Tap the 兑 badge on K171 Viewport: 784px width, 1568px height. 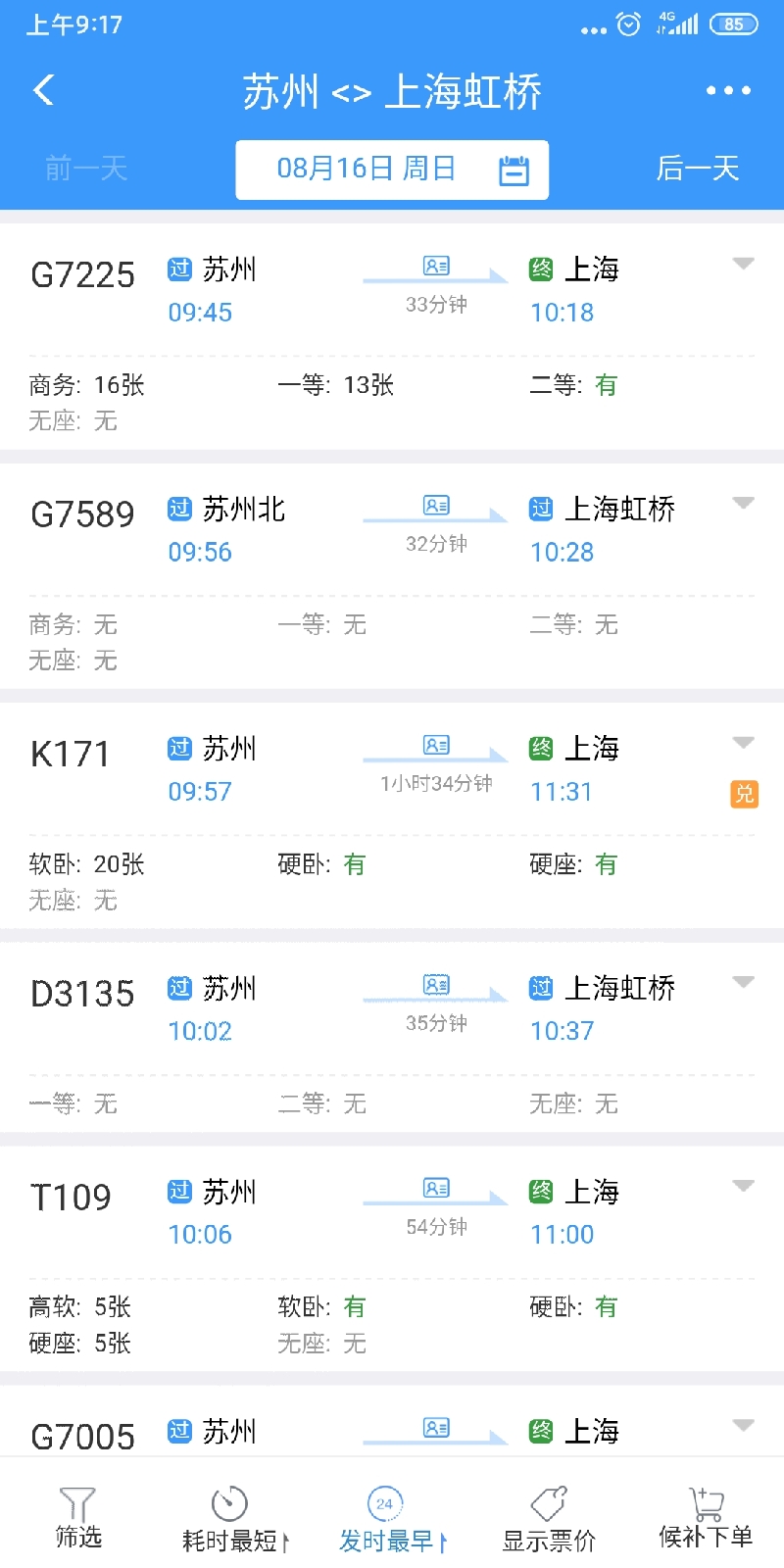click(x=744, y=794)
